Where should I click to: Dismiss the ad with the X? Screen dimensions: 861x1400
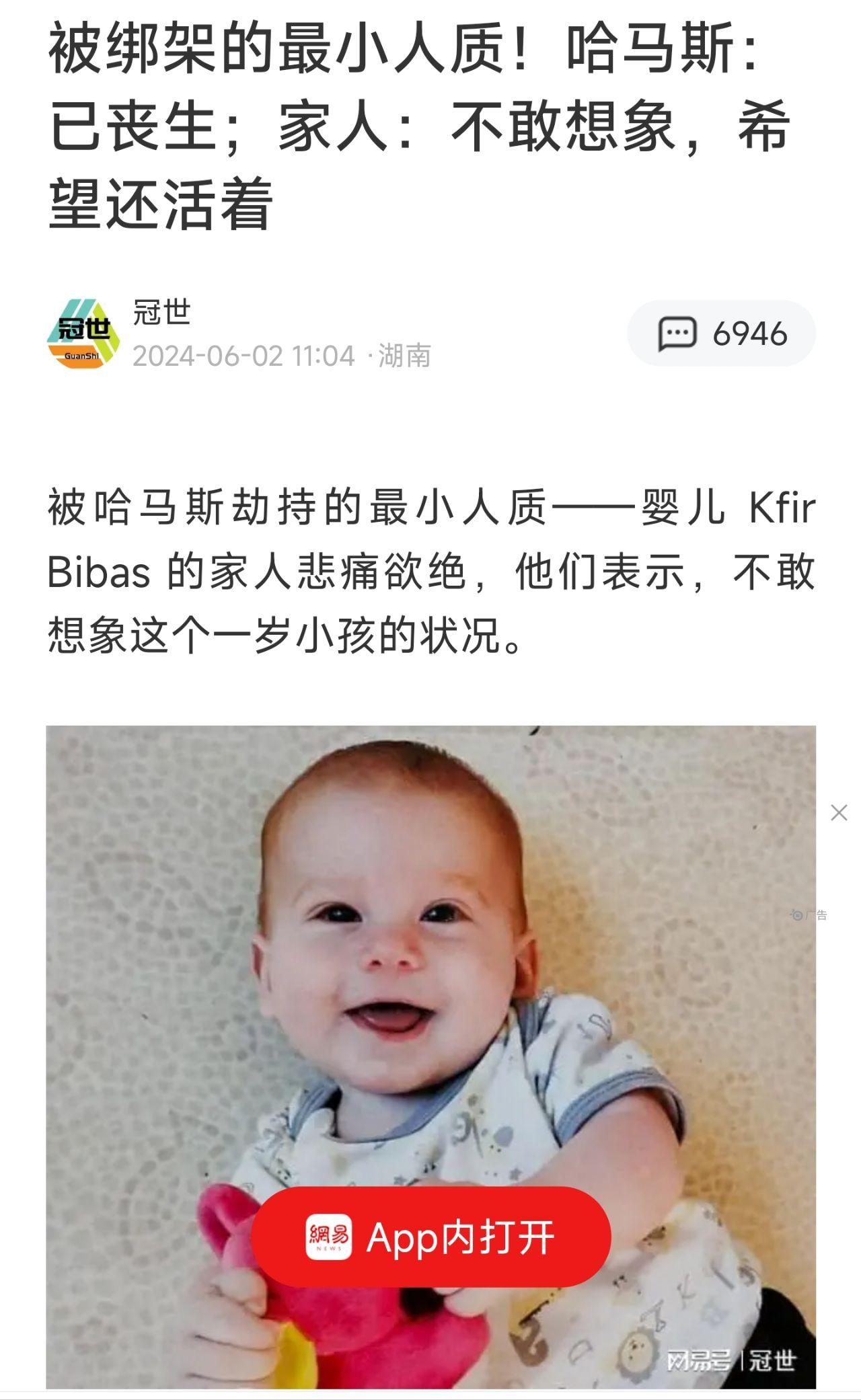[x=839, y=813]
